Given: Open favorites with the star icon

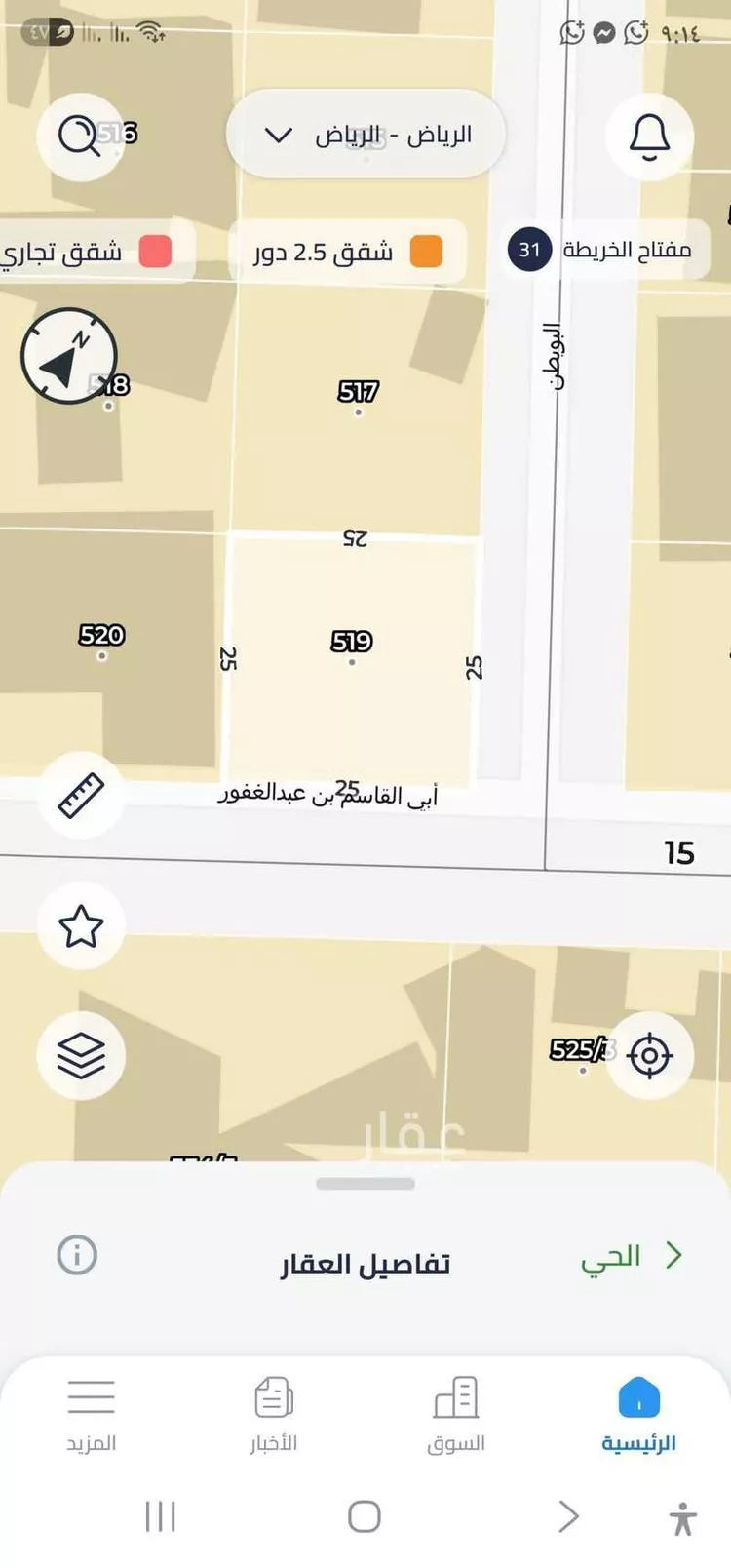Looking at the screenshot, I should point(82,926).
